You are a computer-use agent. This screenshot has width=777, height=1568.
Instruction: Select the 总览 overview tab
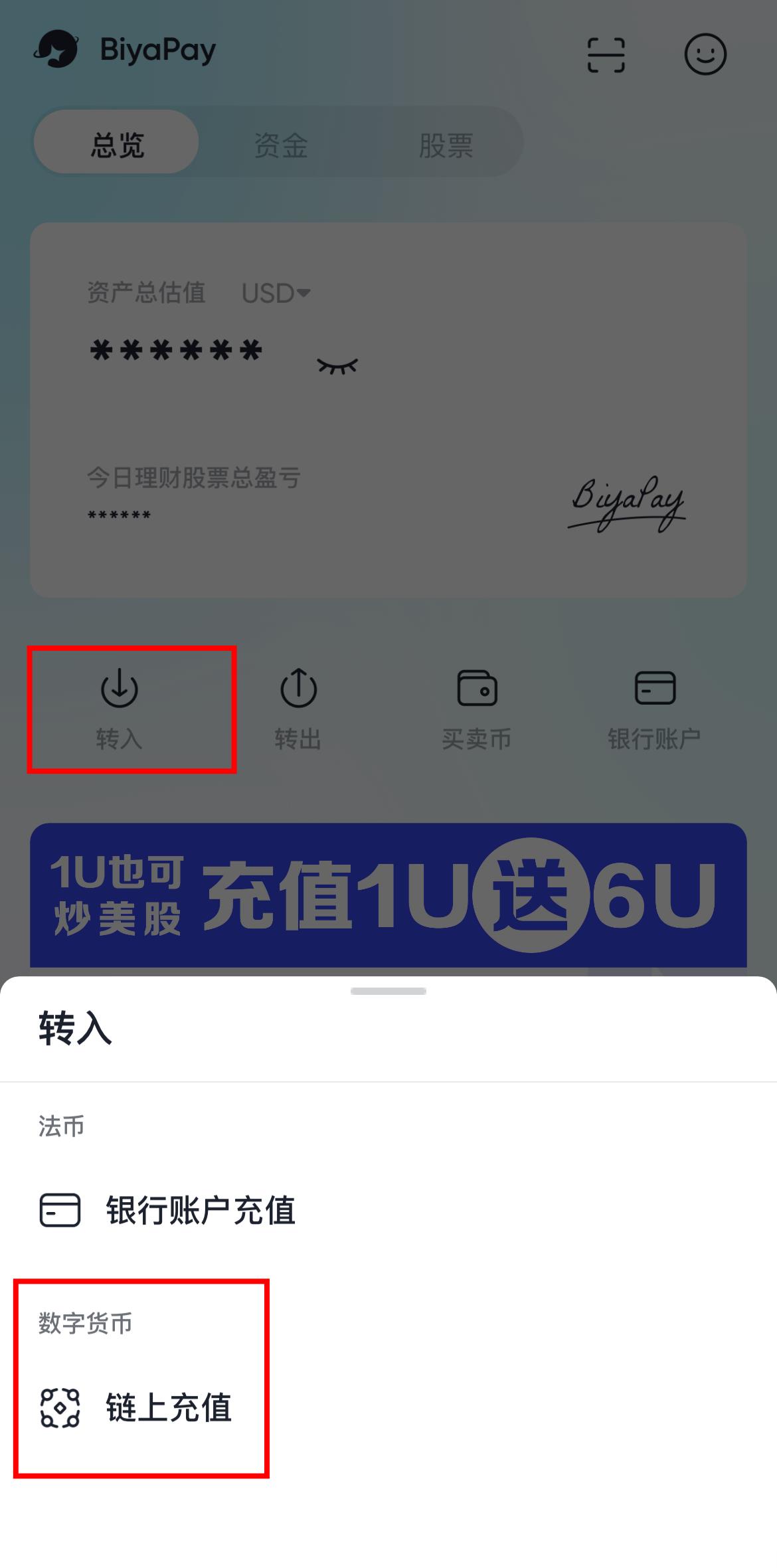tap(117, 143)
